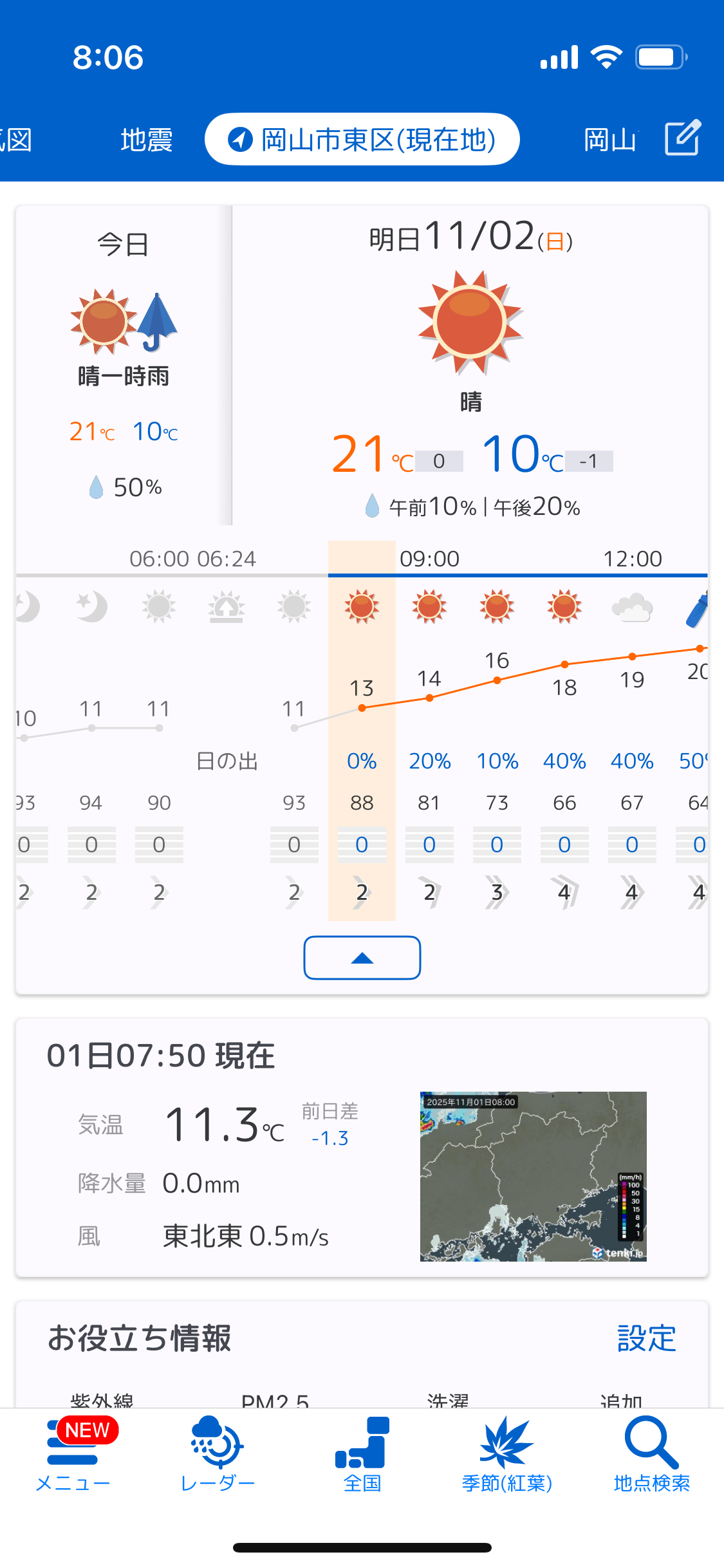Open today's 今日 forecast card
This screenshot has width=724, height=1568.
pyautogui.click(x=124, y=365)
